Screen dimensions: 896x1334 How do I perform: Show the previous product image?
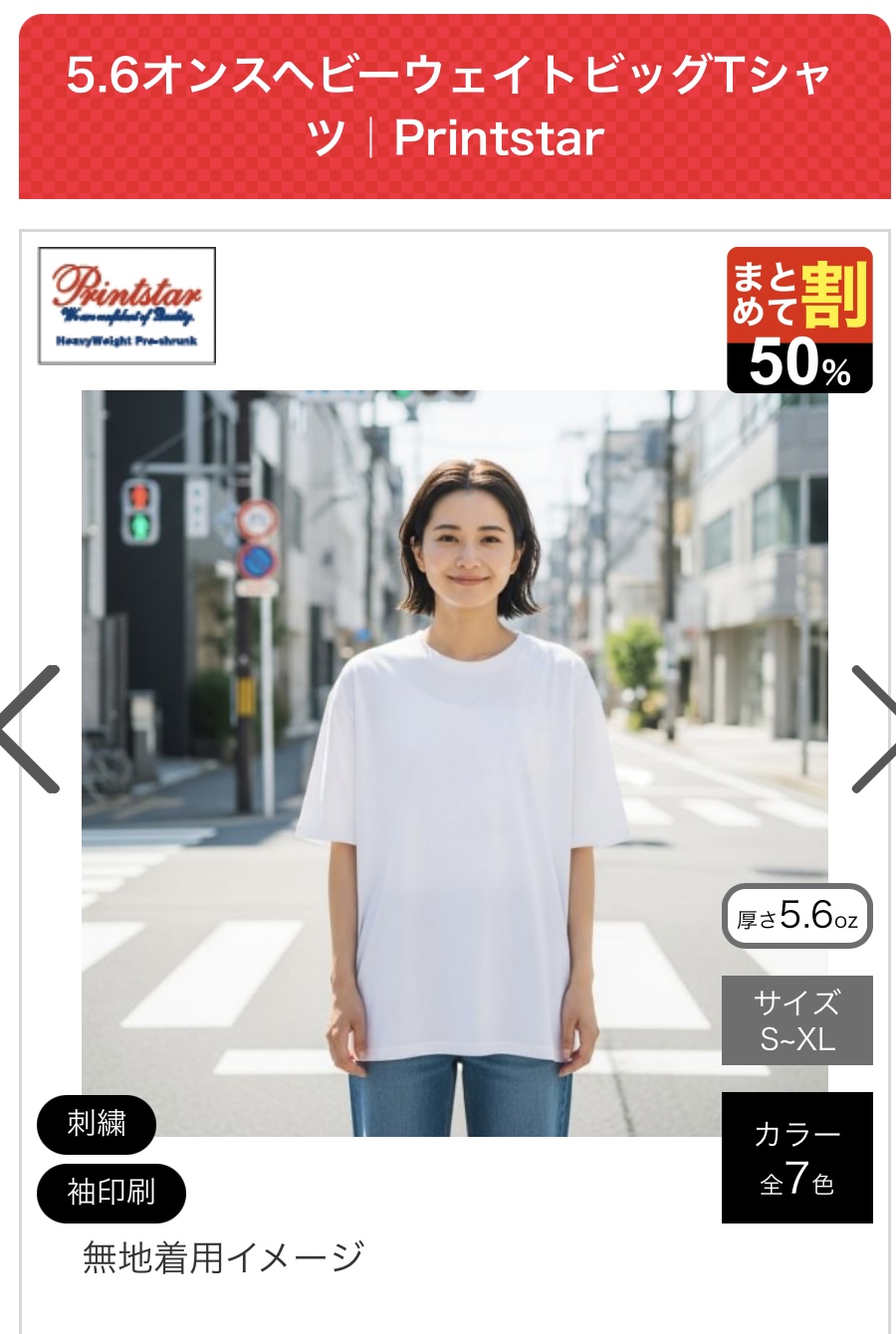[30, 729]
